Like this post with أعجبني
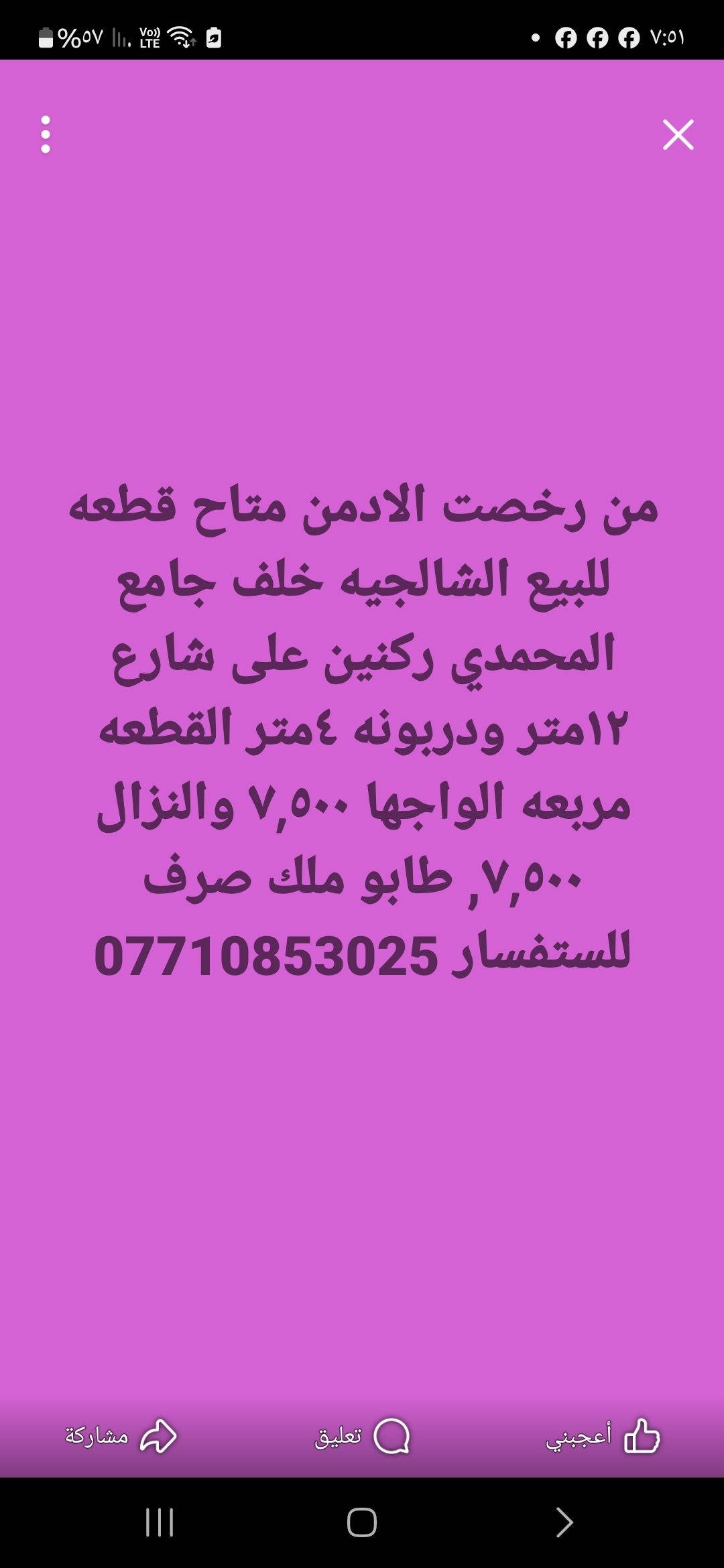 click(603, 1436)
